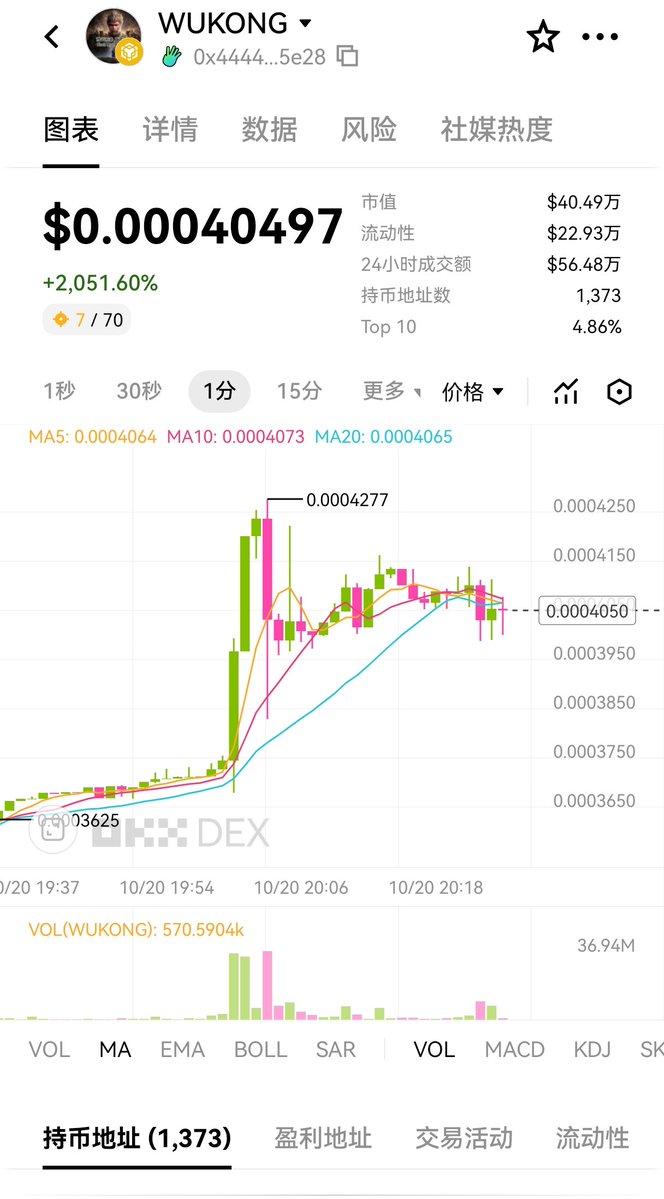Select the MACD sub-indicator

click(514, 1049)
